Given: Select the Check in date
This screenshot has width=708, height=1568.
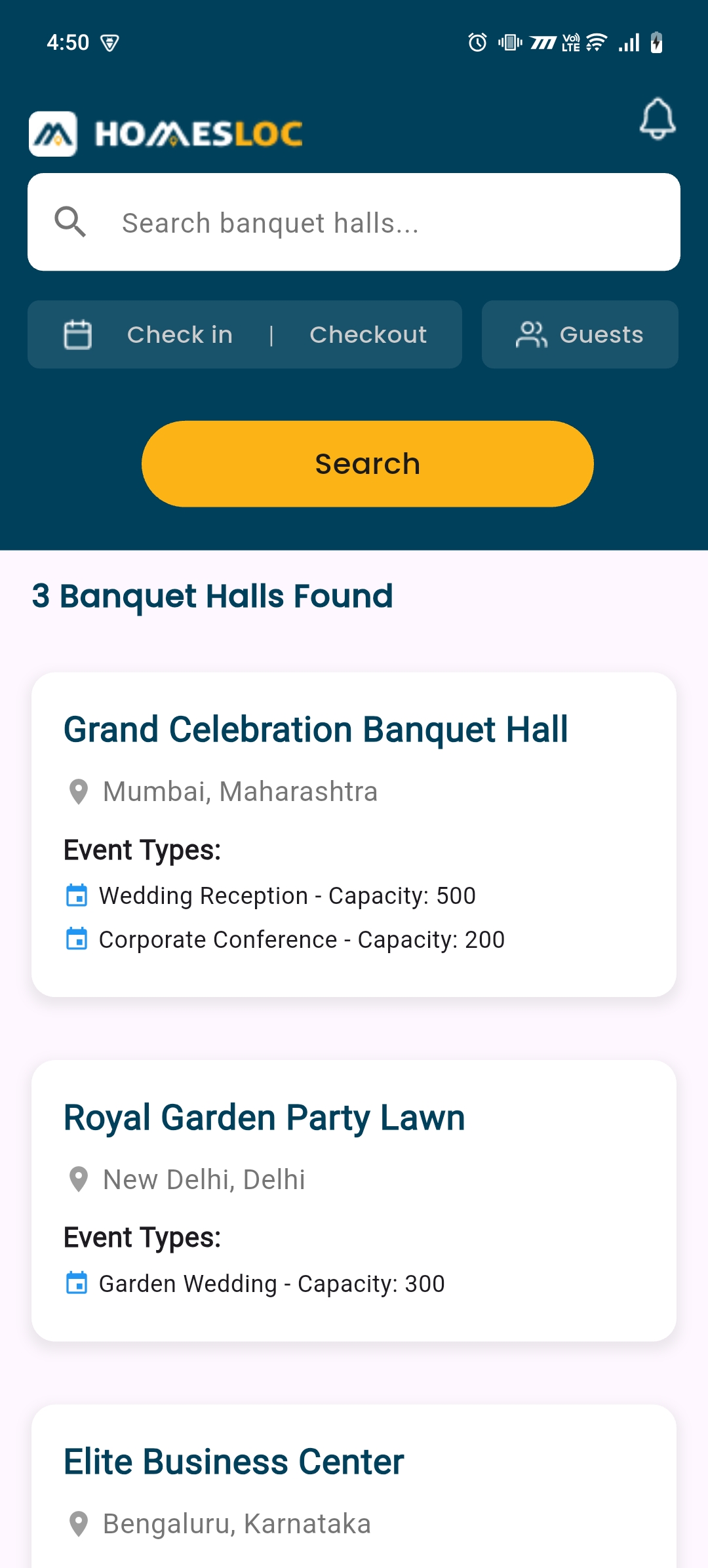Looking at the screenshot, I should tap(179, 335).
